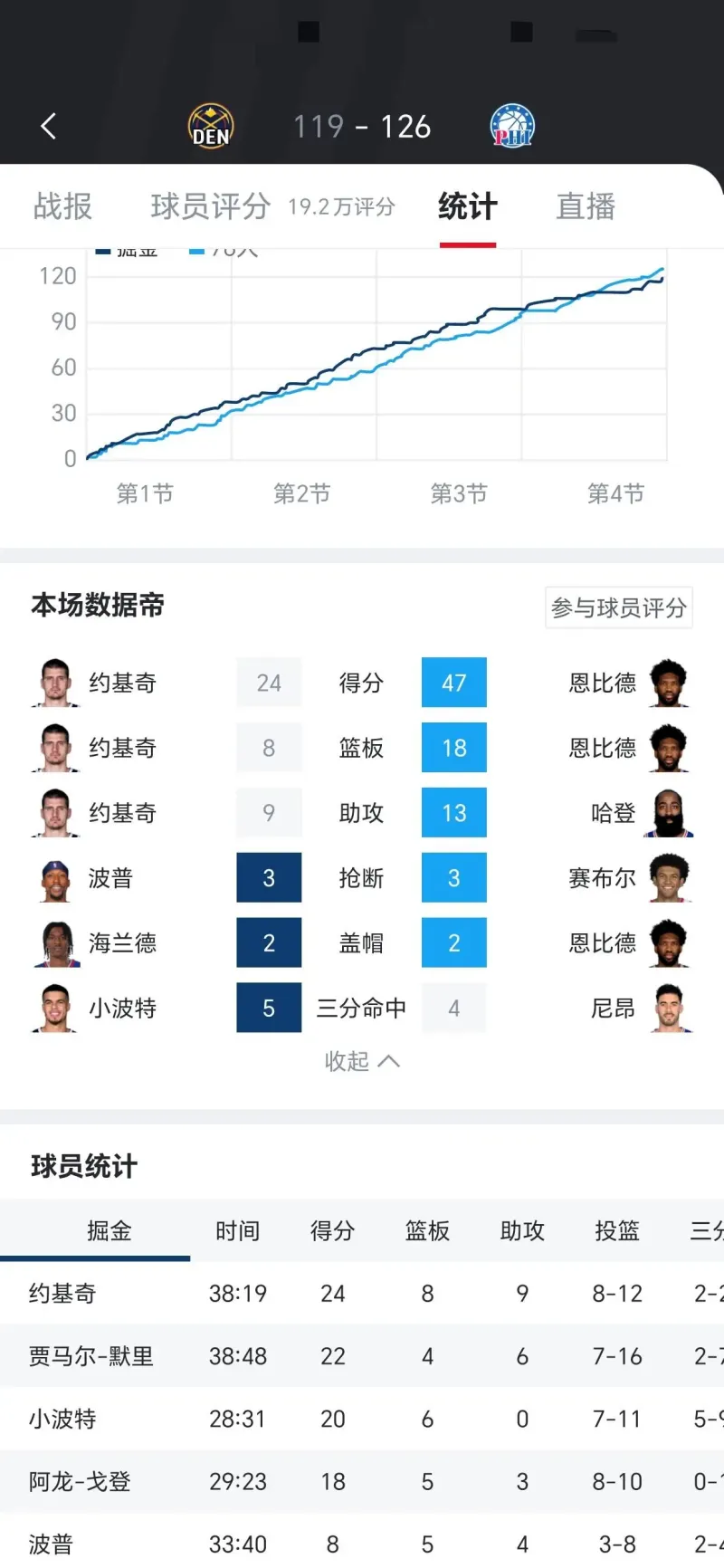Open the Philadelphia 76ers team logo
Viewport: 724px width, 1568px height.
512,126
